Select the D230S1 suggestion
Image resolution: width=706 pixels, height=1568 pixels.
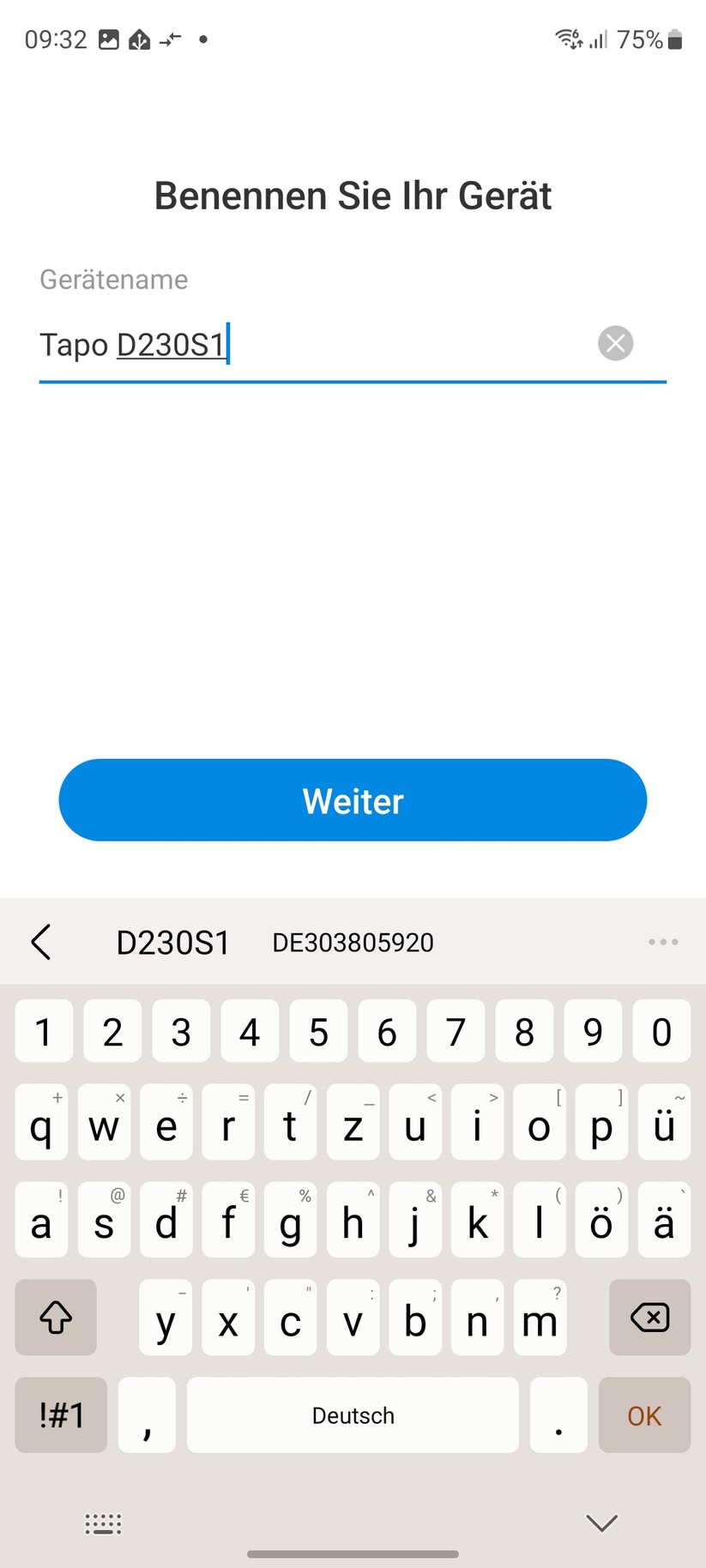click(172, 941)
